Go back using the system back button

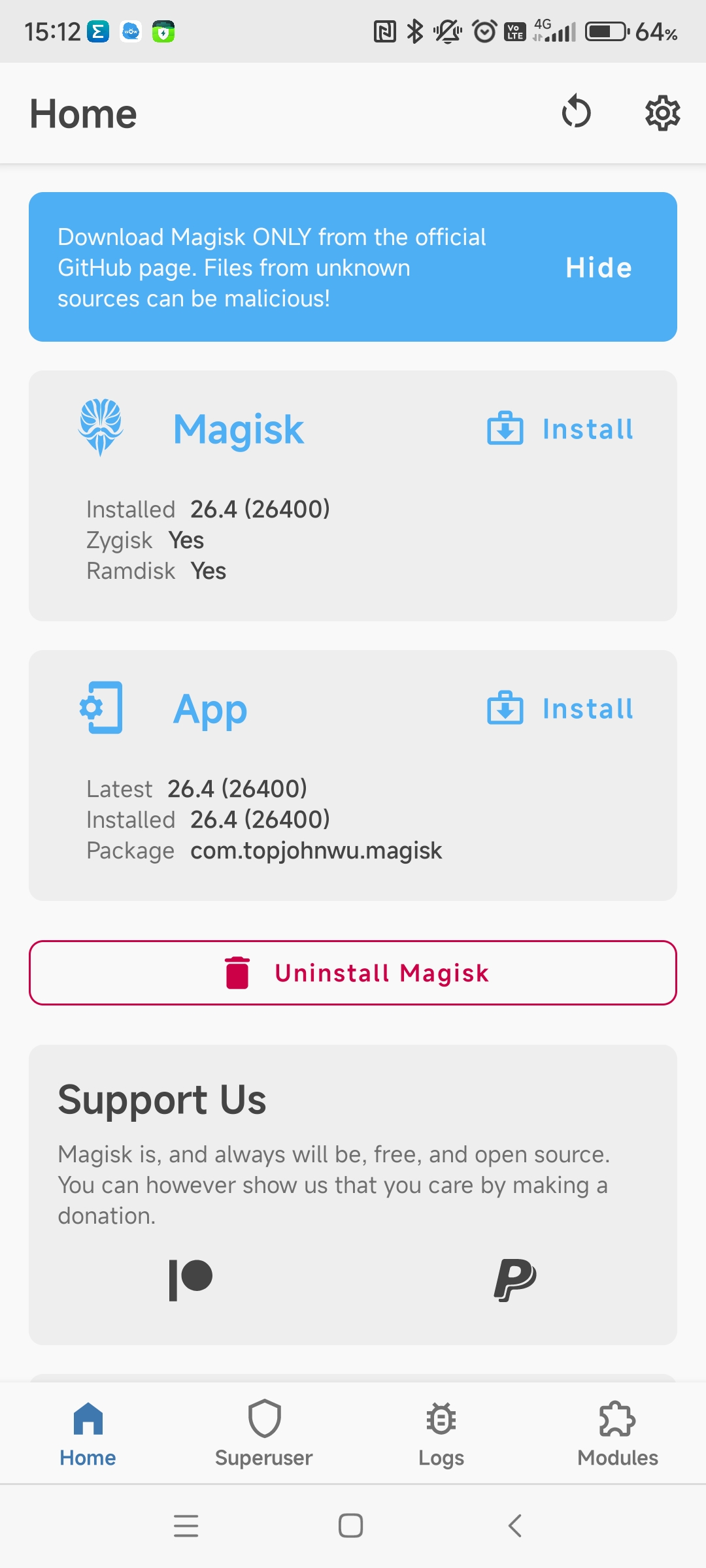[x=515, y=1526]
